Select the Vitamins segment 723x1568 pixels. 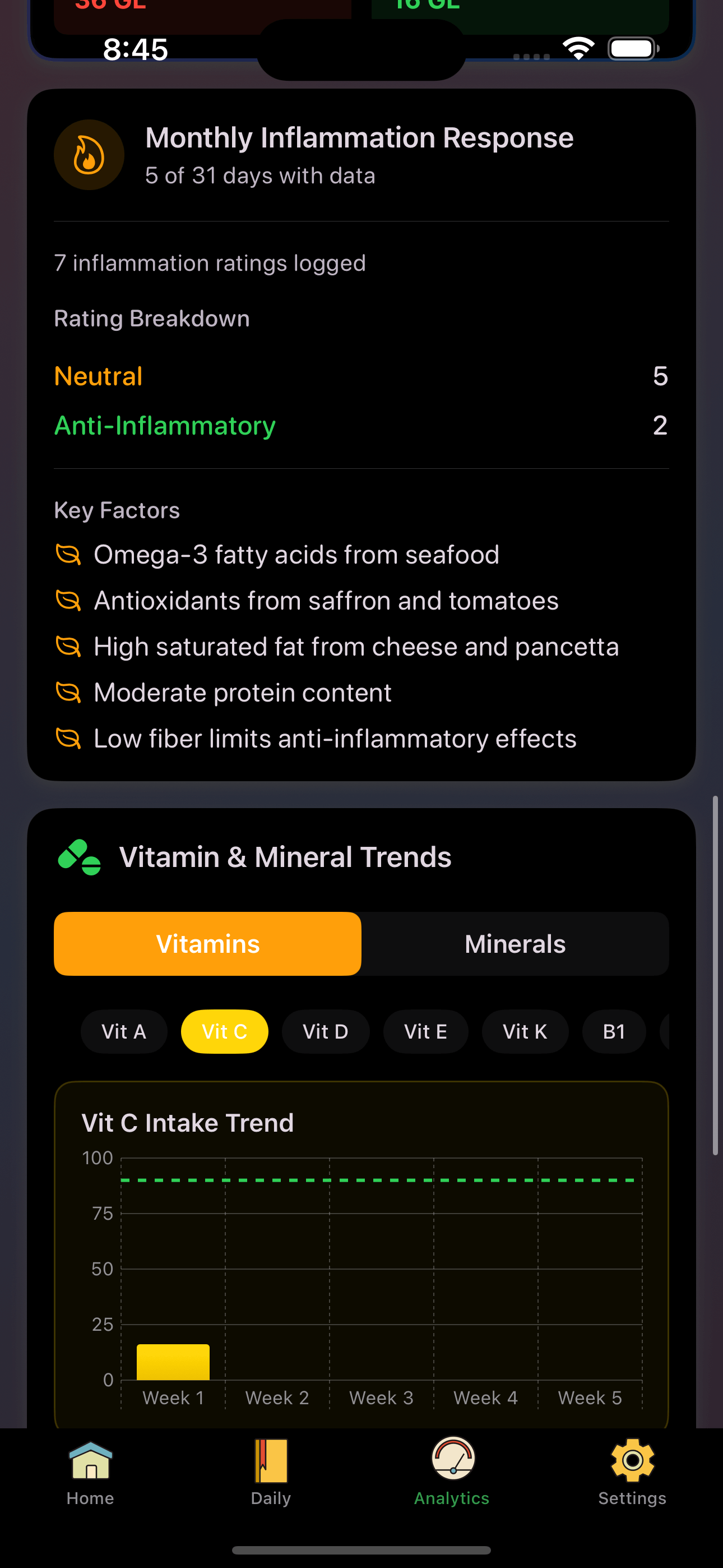pos(207,944)
